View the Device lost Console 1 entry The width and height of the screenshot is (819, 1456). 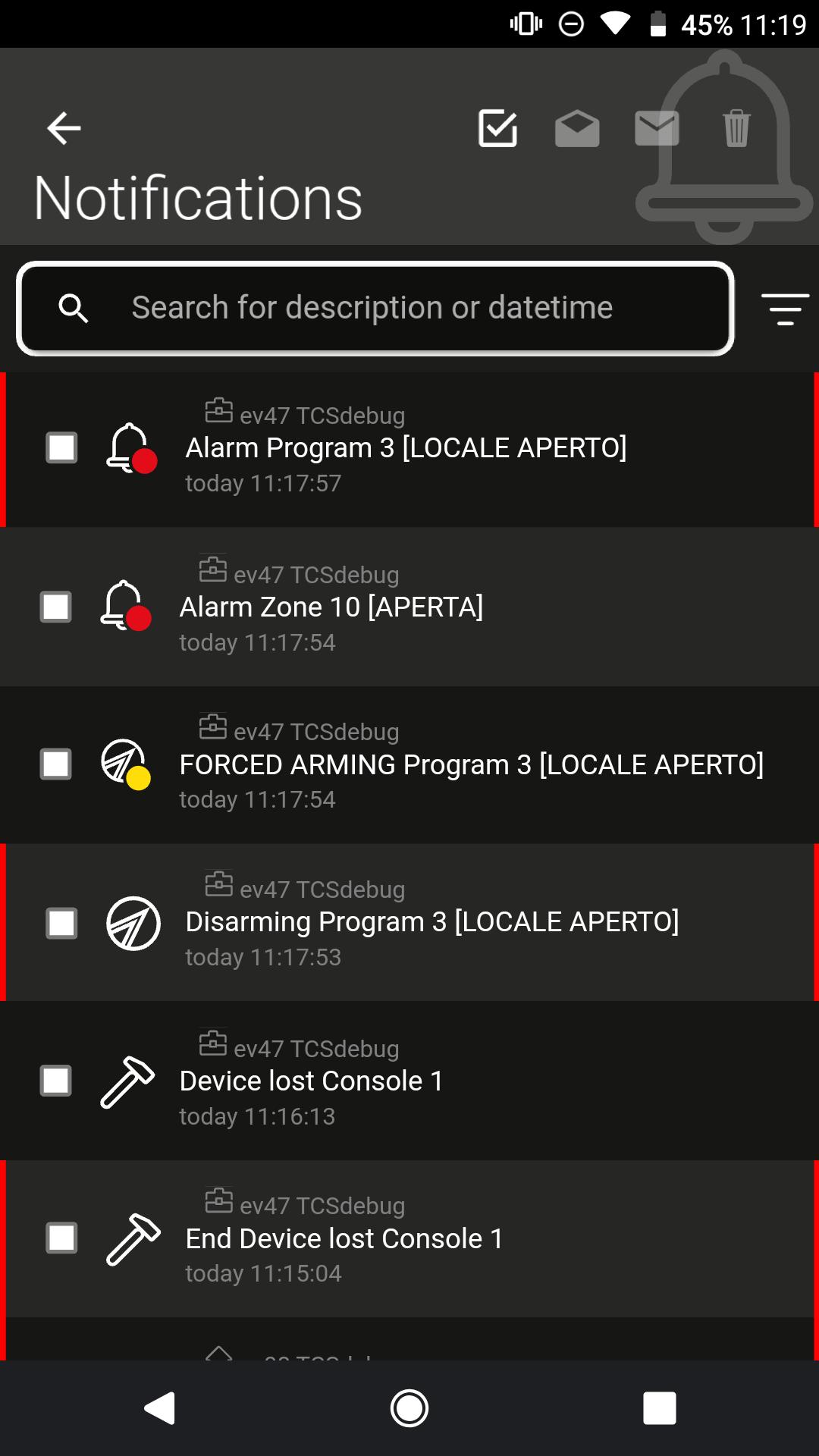[311, 1081]
